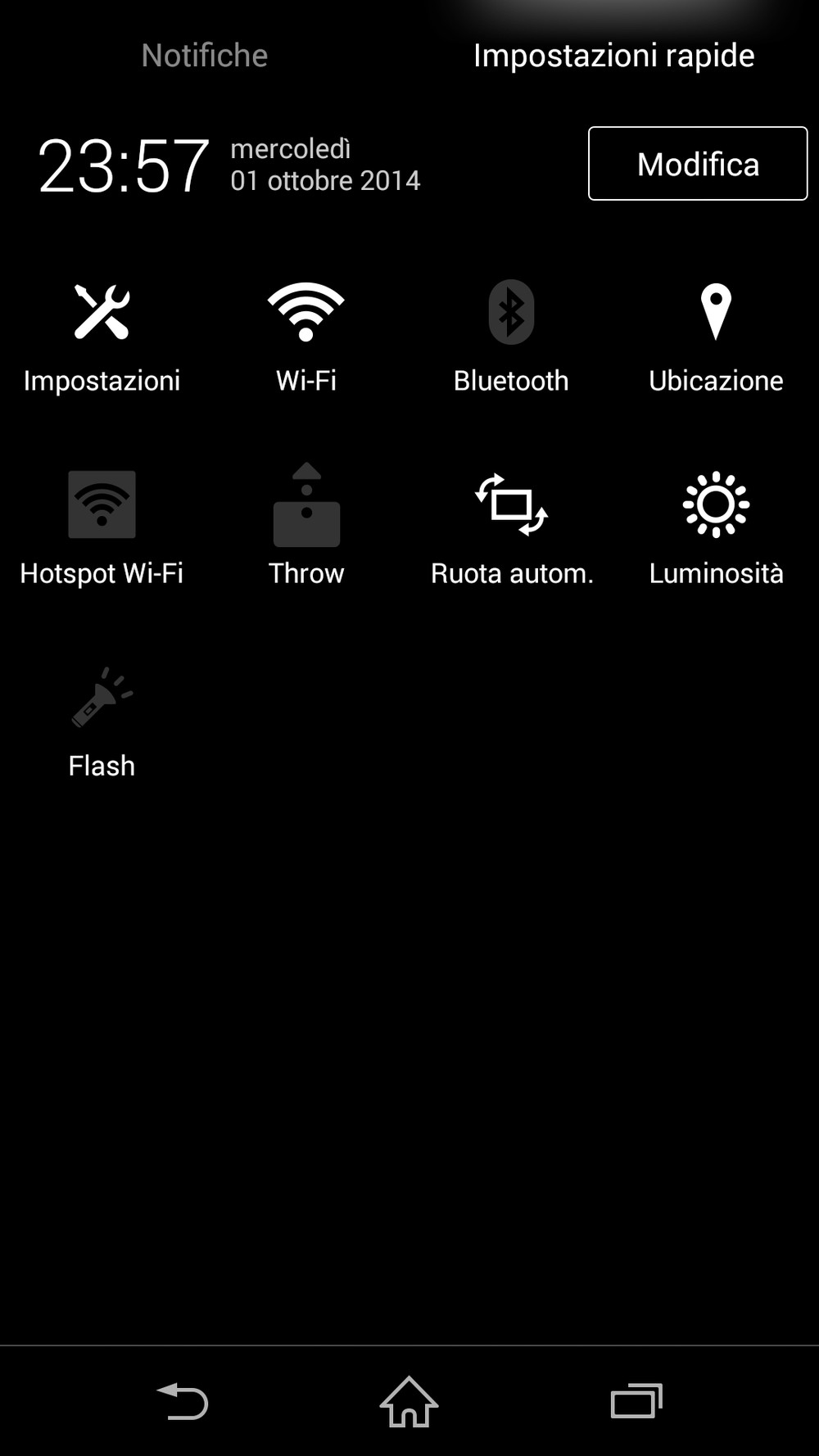Toggle the Ubicazione location tile
The height and width of the screenshot is (1456, 819).
tap(716, 337)
